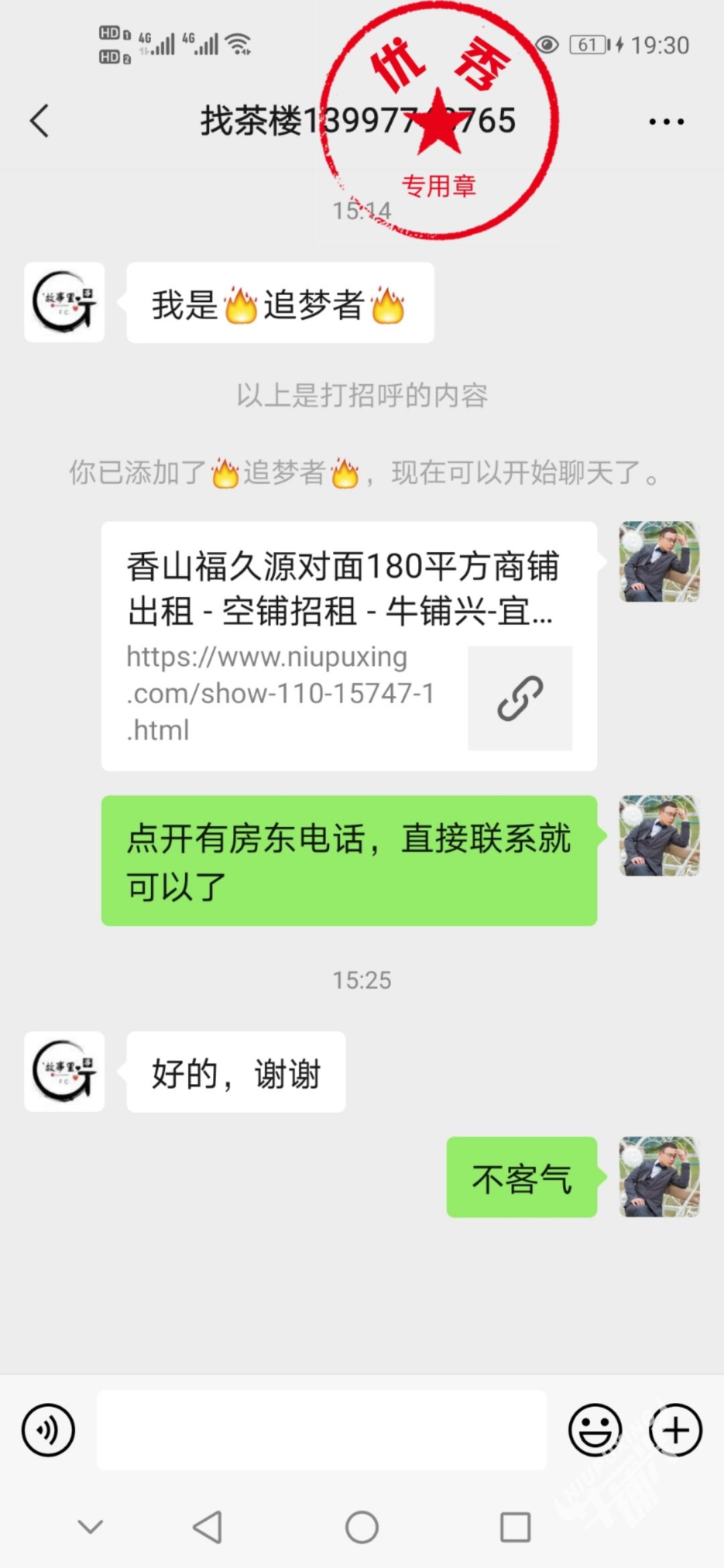The height and width of the screenshot is (1568, 724).
Task: Focus the message text field
Action: (x=322, y=1430)
